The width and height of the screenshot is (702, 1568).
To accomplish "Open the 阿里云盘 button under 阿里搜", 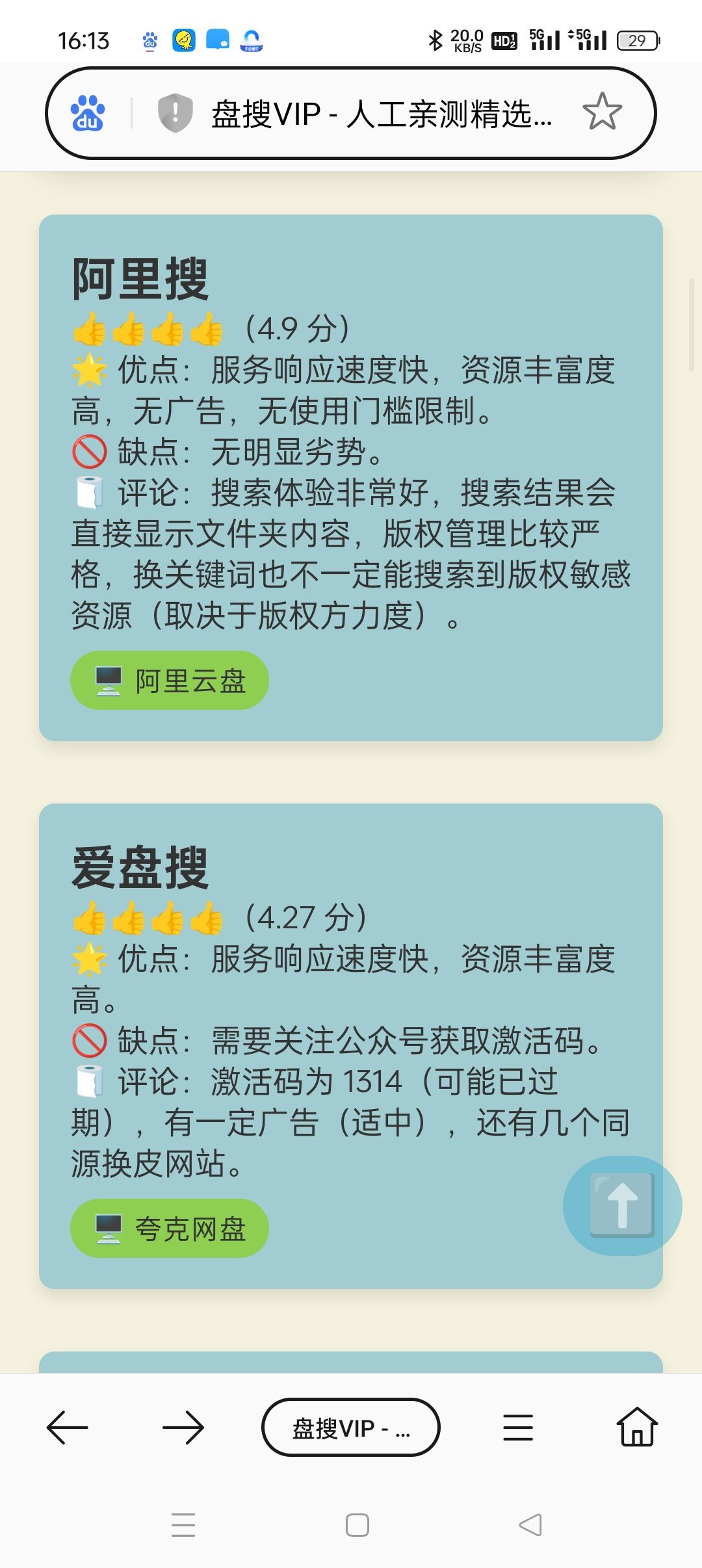I will (x=170, y=680).
